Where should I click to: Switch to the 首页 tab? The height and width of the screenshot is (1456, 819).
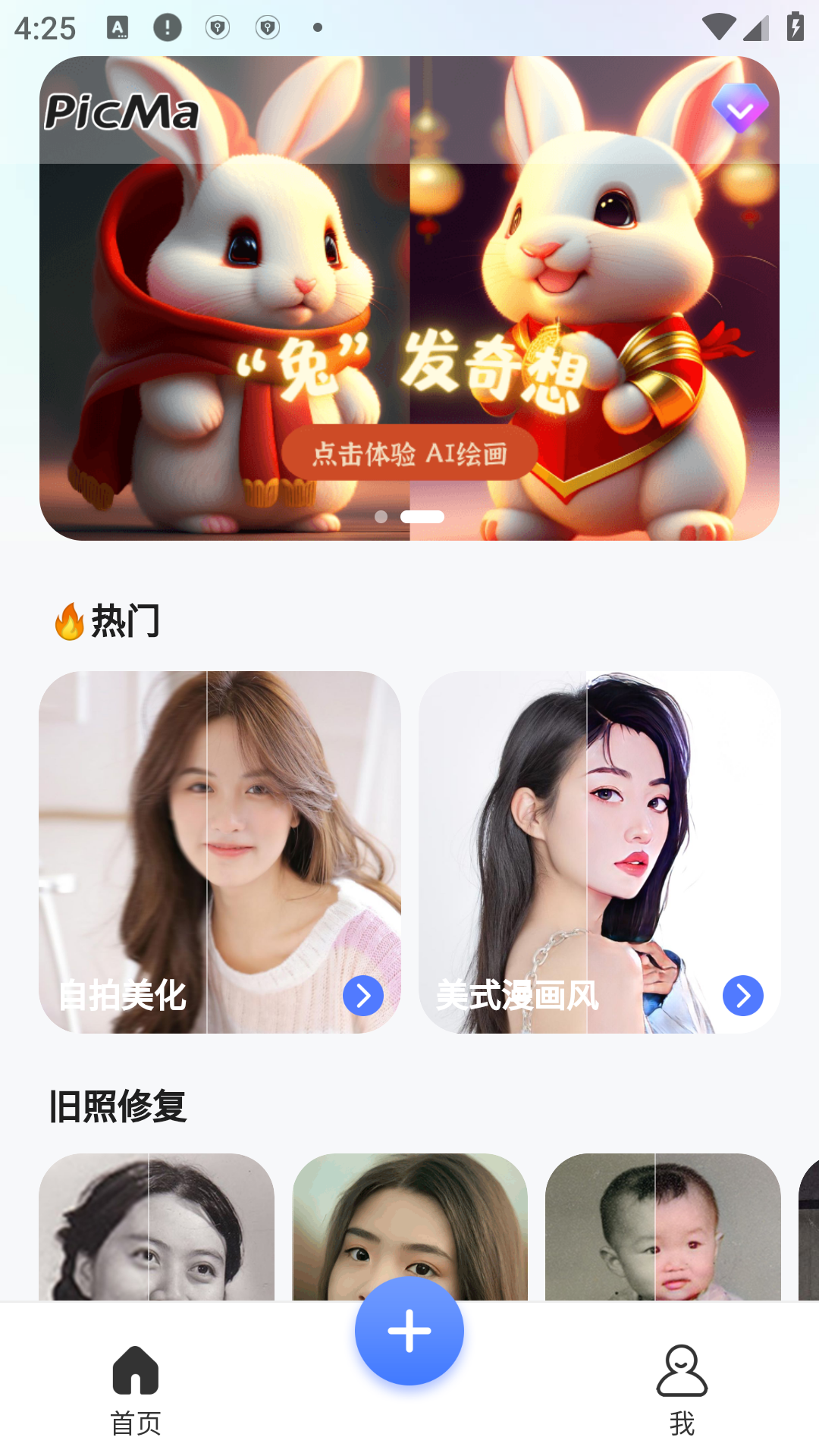point(136,1389)
